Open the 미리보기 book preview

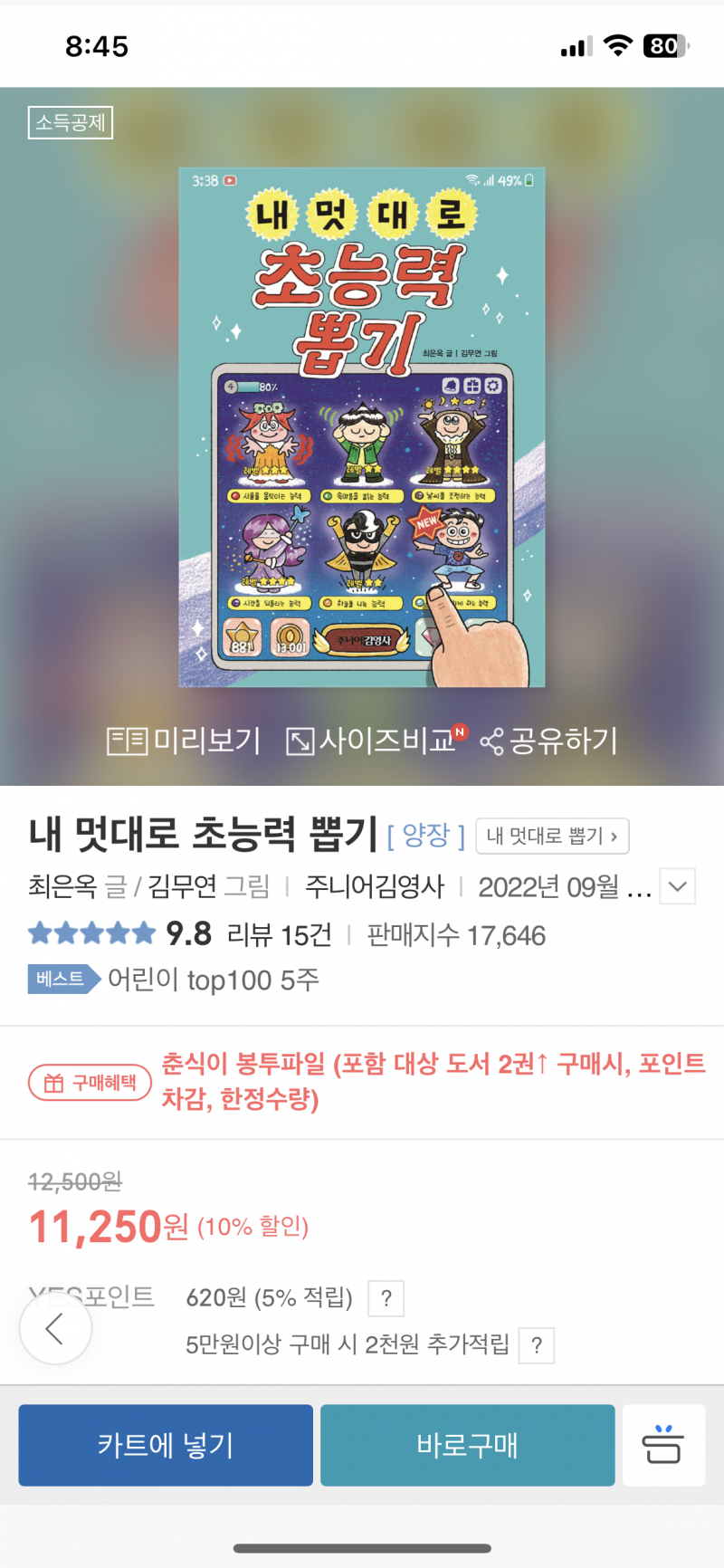point(184,741)
